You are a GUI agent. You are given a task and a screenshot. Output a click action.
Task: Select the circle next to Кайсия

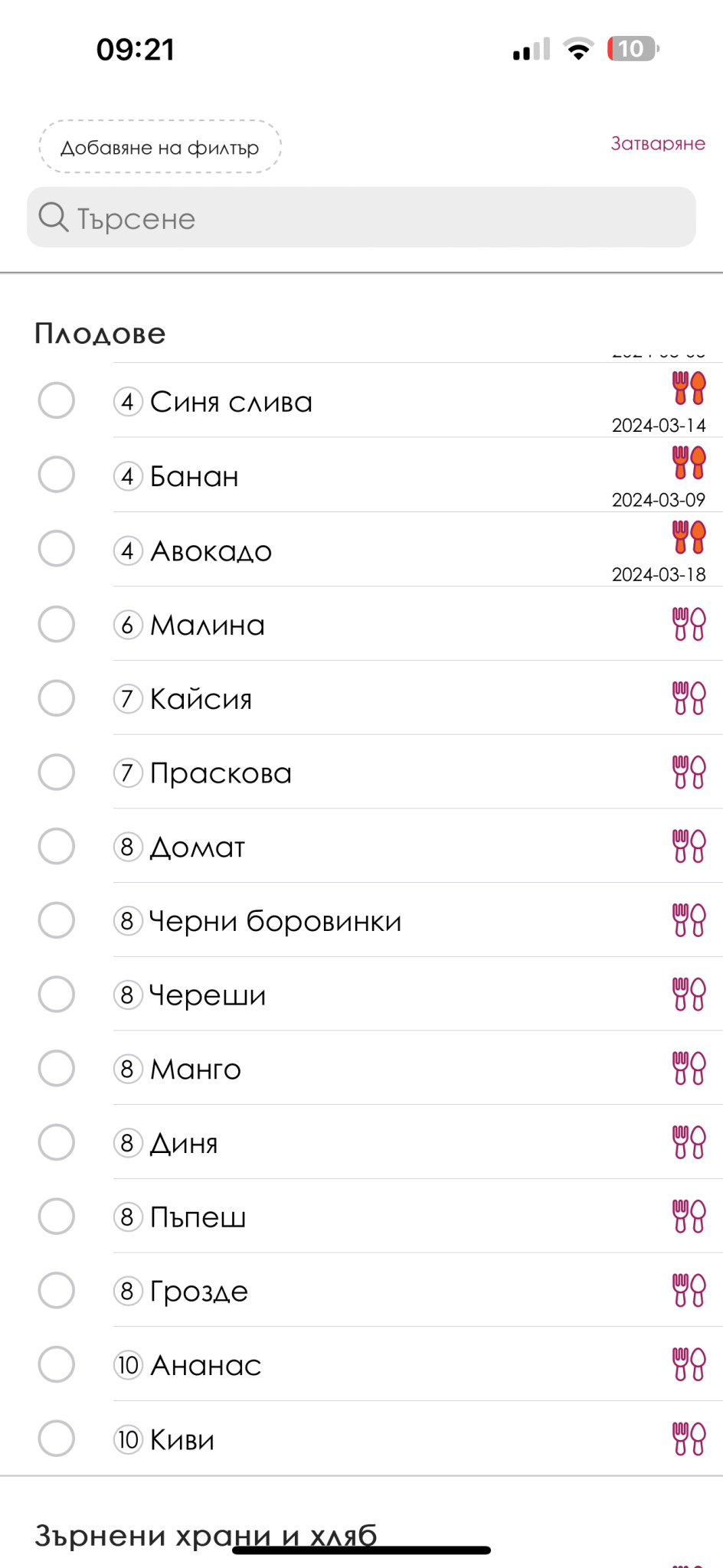point(57,698)
